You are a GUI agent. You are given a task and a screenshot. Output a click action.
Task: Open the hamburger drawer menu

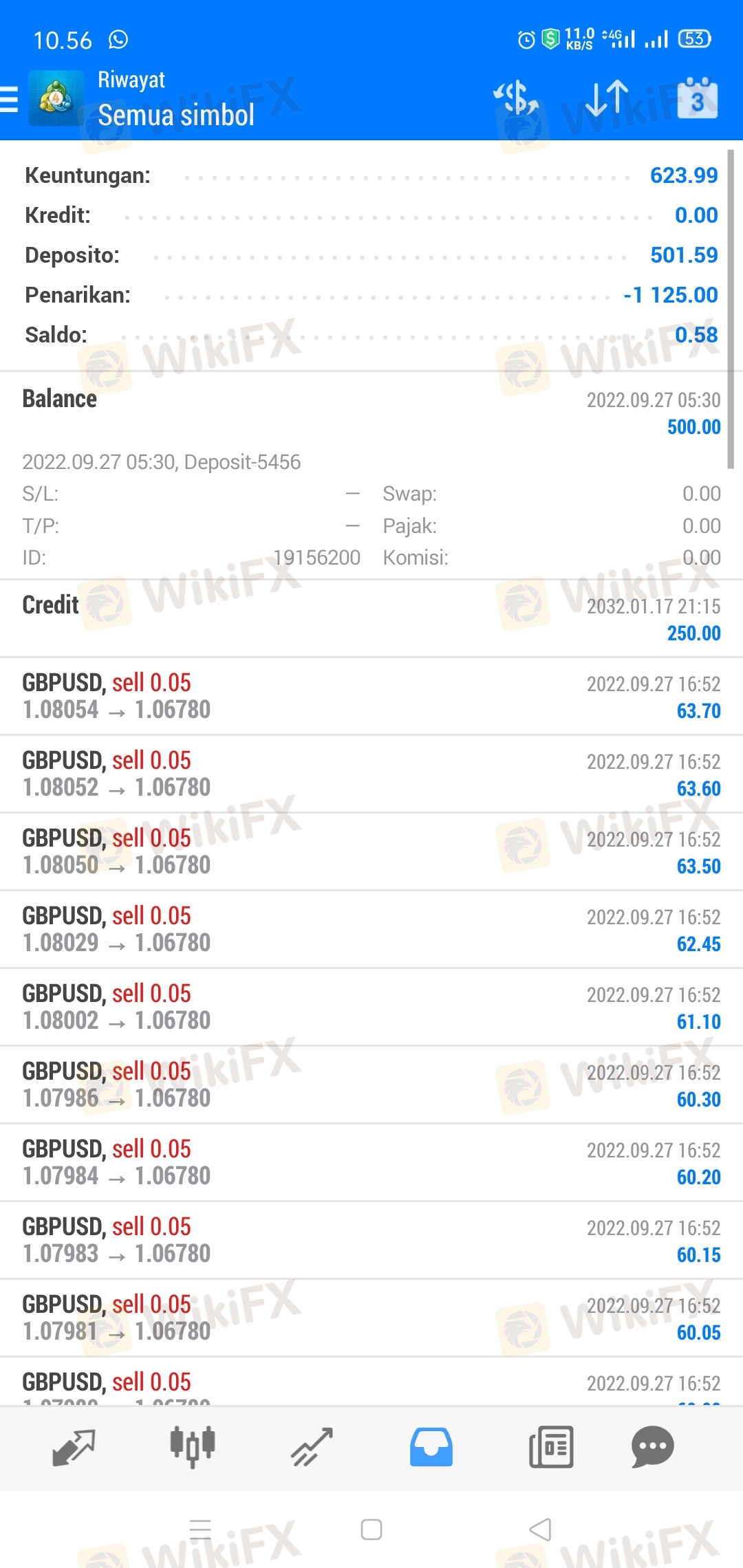coord(10,99)
